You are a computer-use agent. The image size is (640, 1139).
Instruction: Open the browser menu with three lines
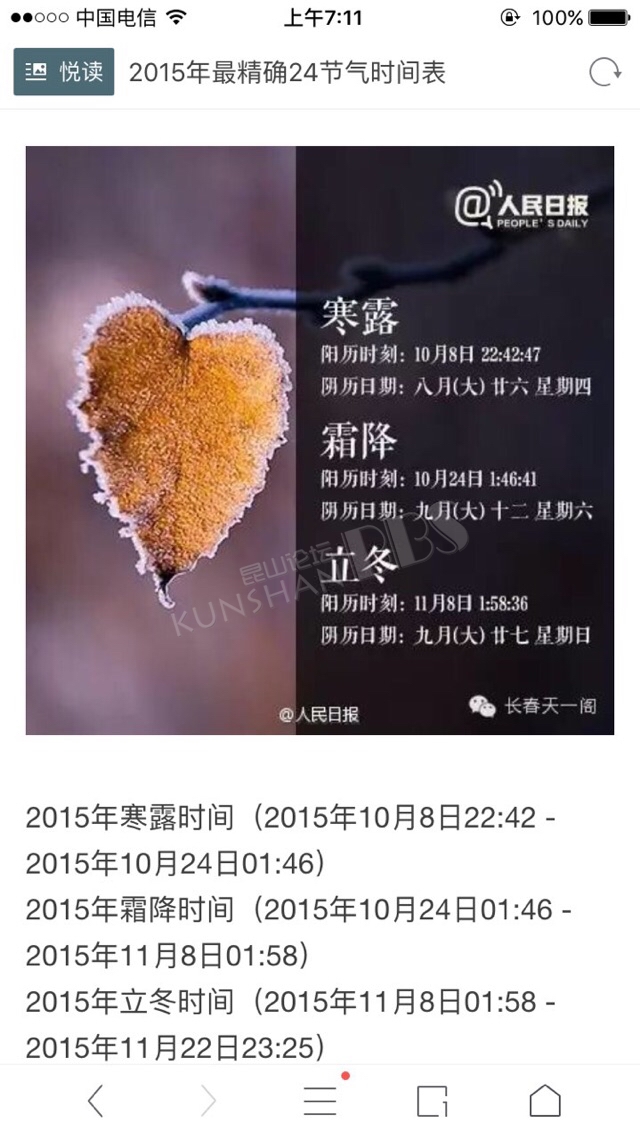320,1101
